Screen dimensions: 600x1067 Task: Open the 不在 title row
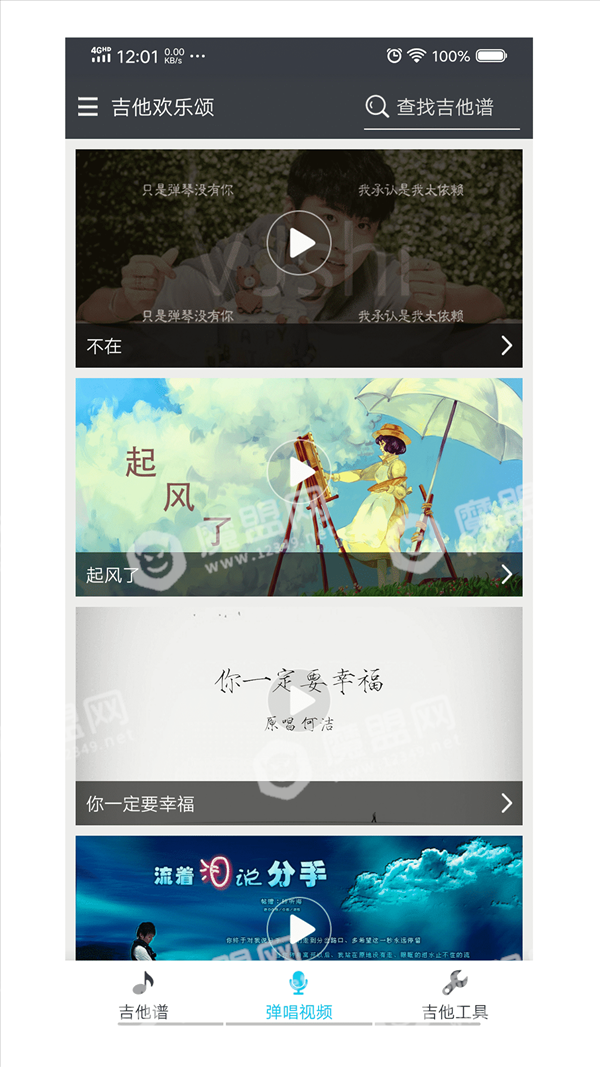[299, 346]
